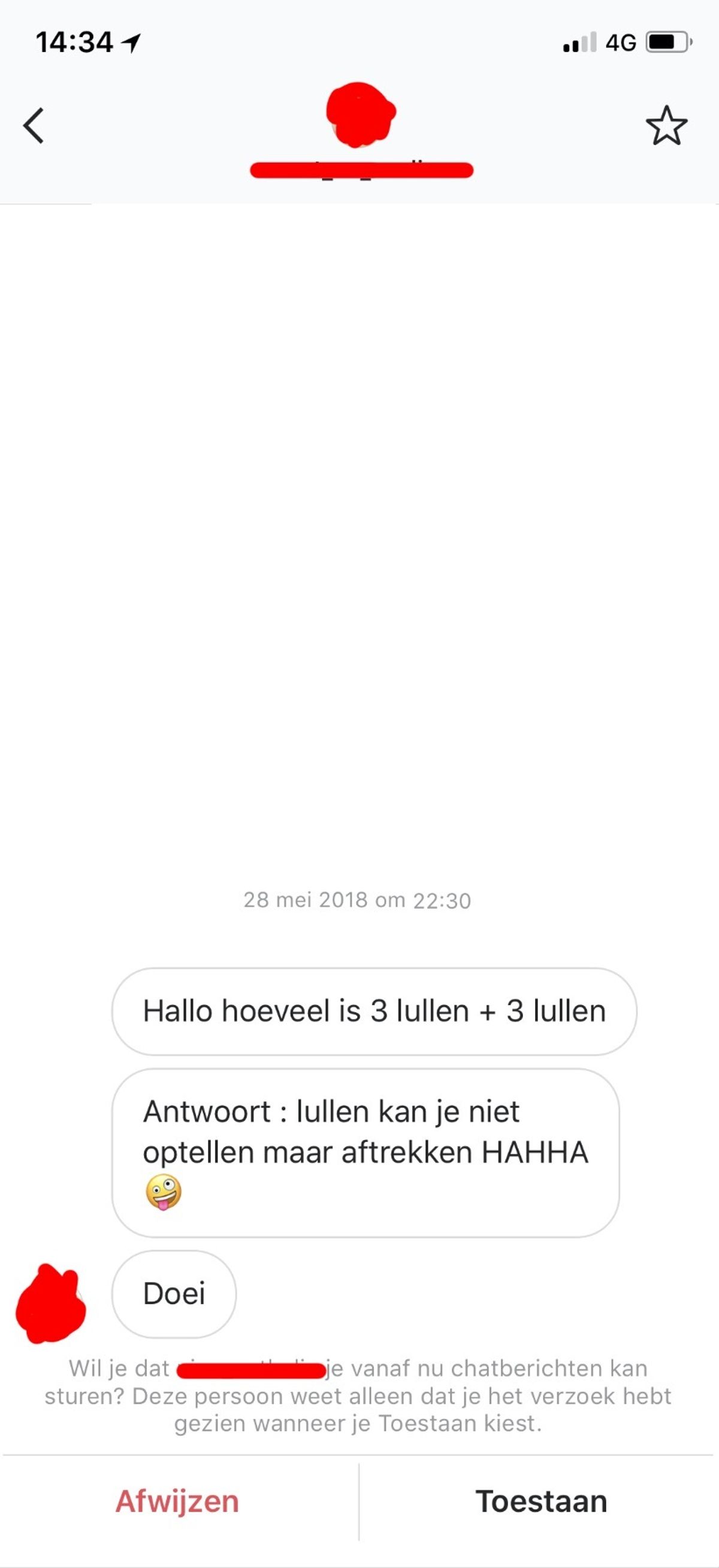
Task: Star this conversation
Action: click(666, 126)
